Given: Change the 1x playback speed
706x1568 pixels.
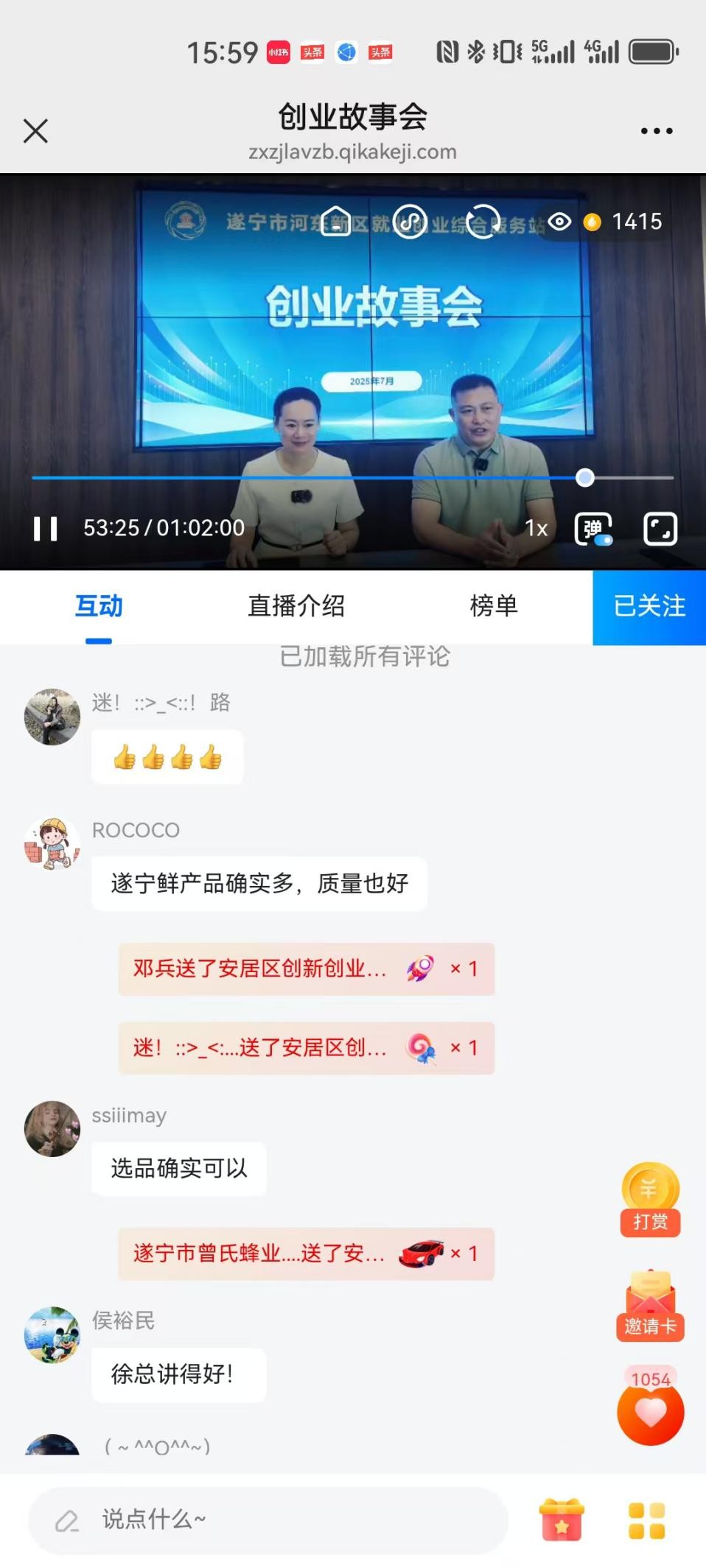Looking at the screenshot, I should [536, 528].
